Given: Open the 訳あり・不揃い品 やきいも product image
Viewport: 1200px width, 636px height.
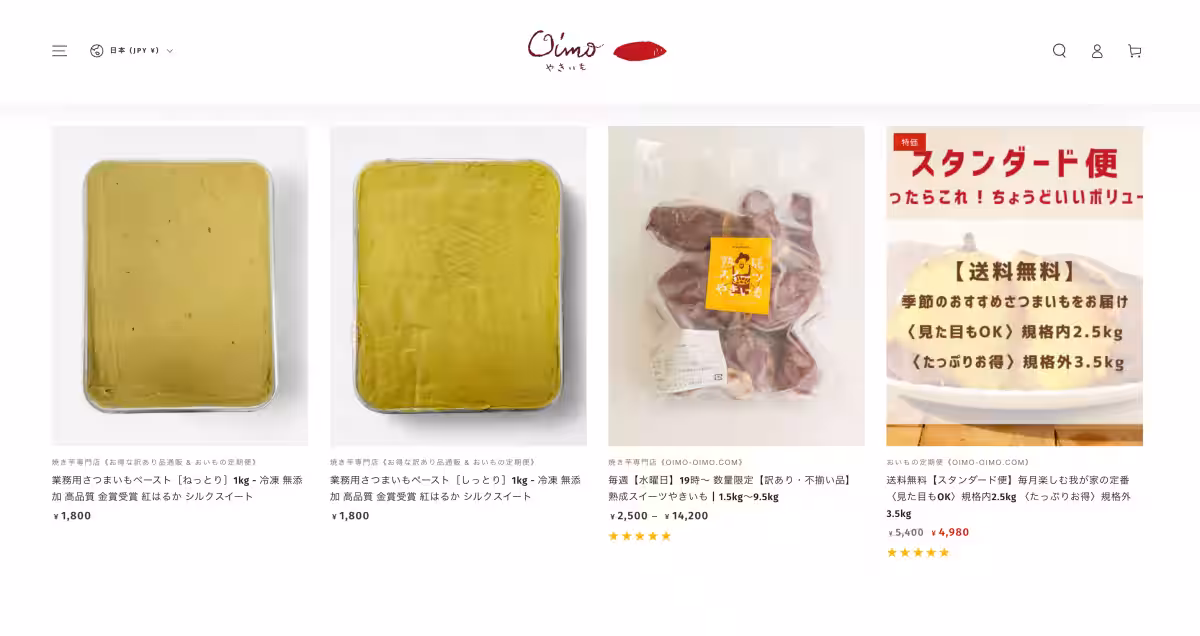Looking at the screenshot, I should tap(736, 285).
